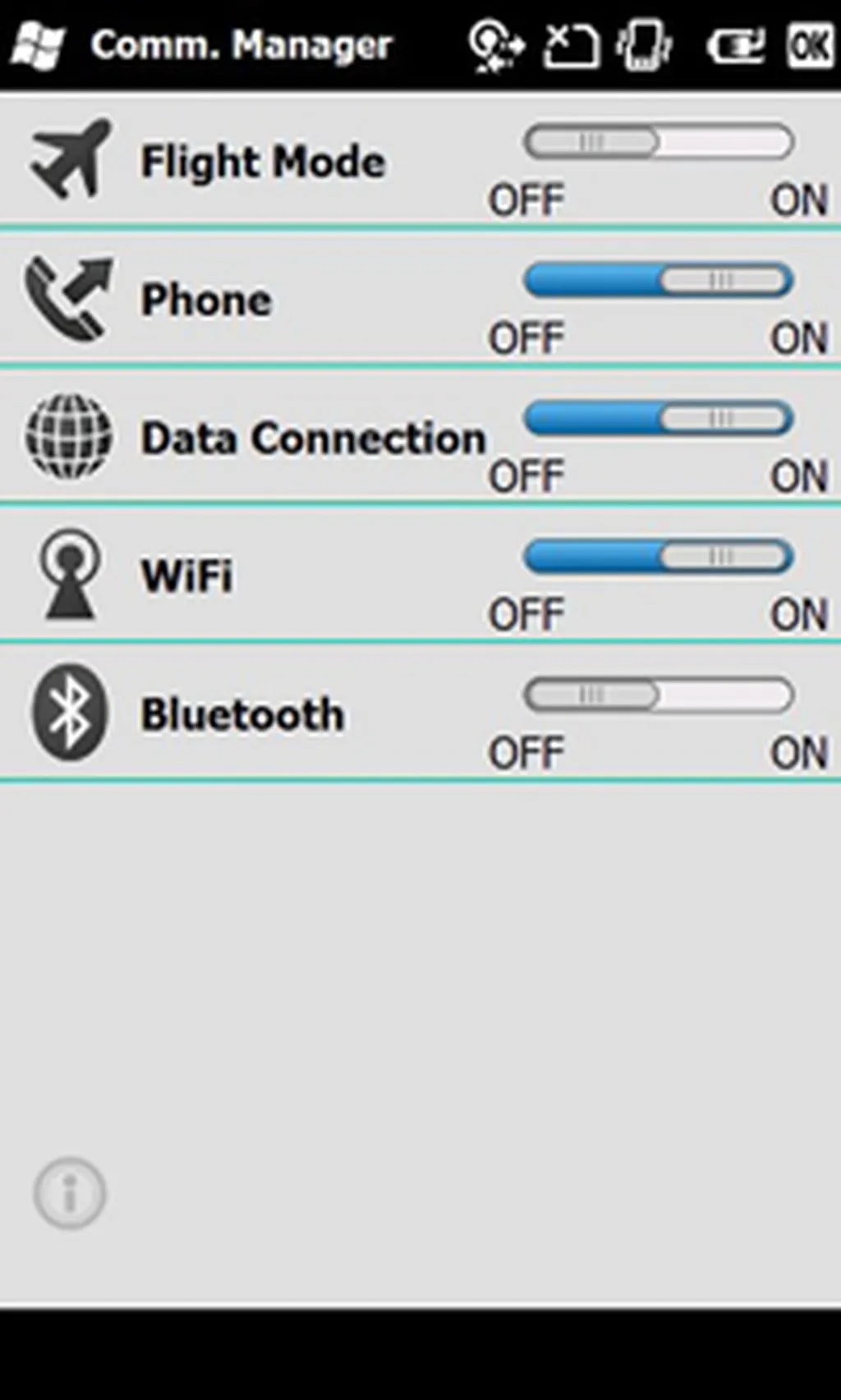Open the info icon at the bottom
Image resolution: width=841 pixels, height=1400 pixels.
(x=70, y=1193)
